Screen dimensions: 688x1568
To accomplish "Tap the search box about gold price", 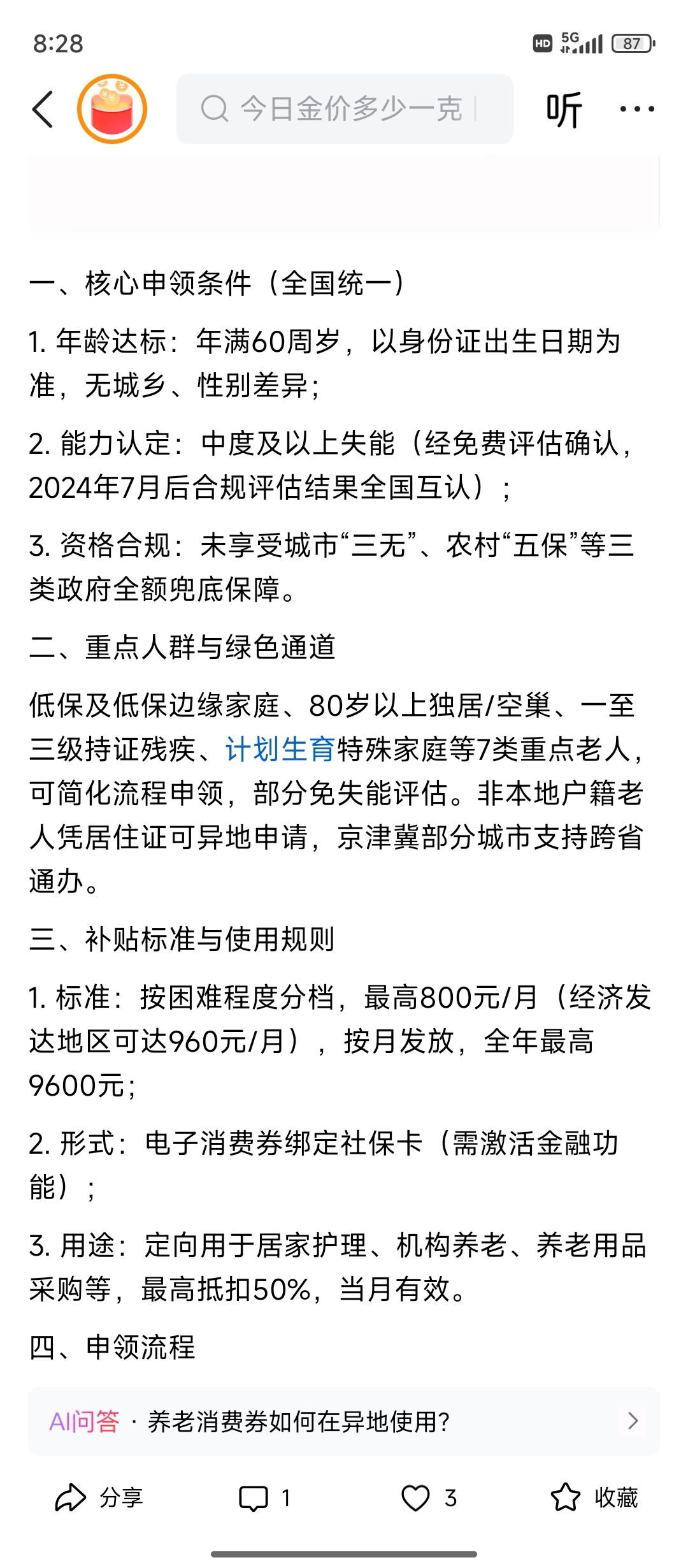I will tap(344, 109).
